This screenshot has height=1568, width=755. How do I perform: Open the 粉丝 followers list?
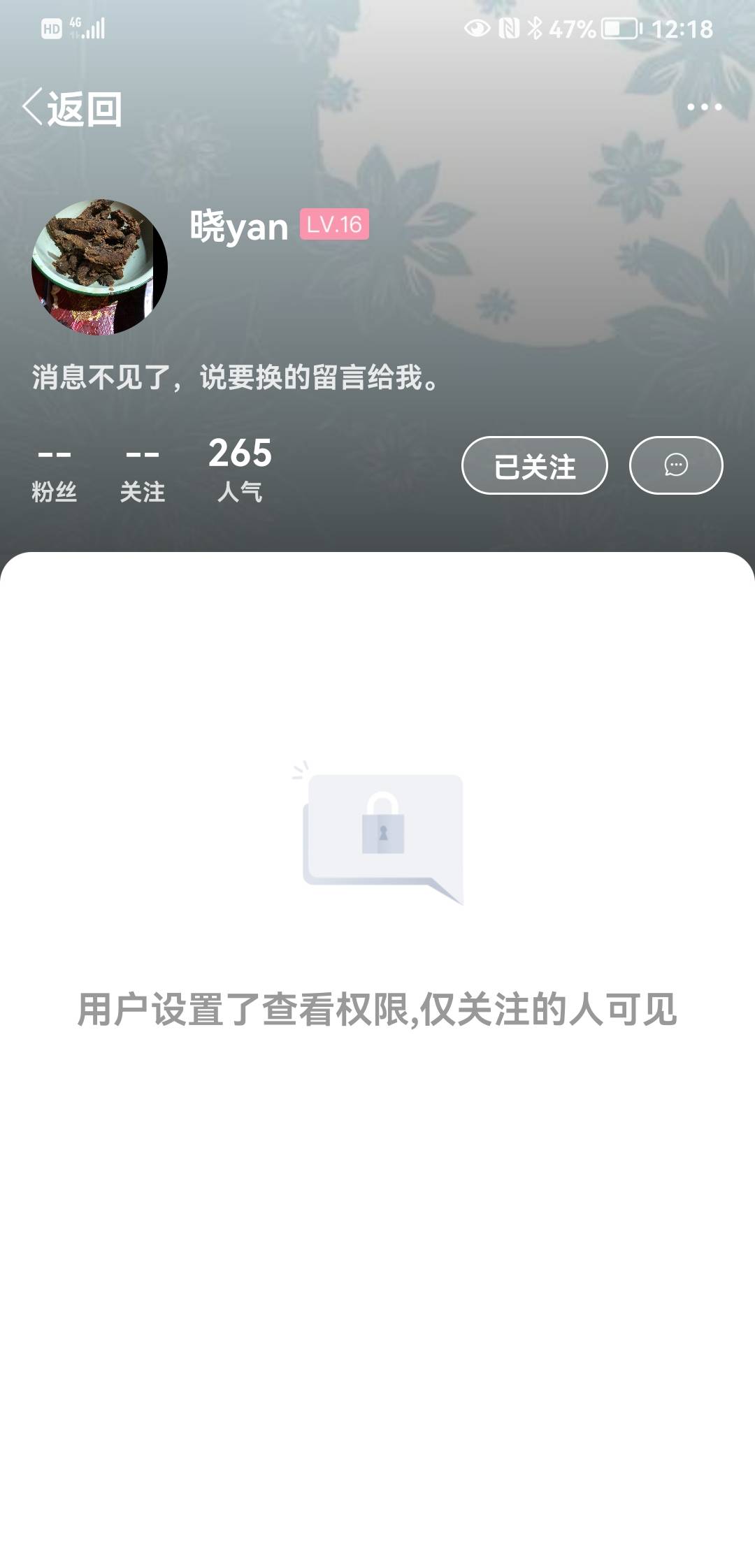click(x=54, y=472)
